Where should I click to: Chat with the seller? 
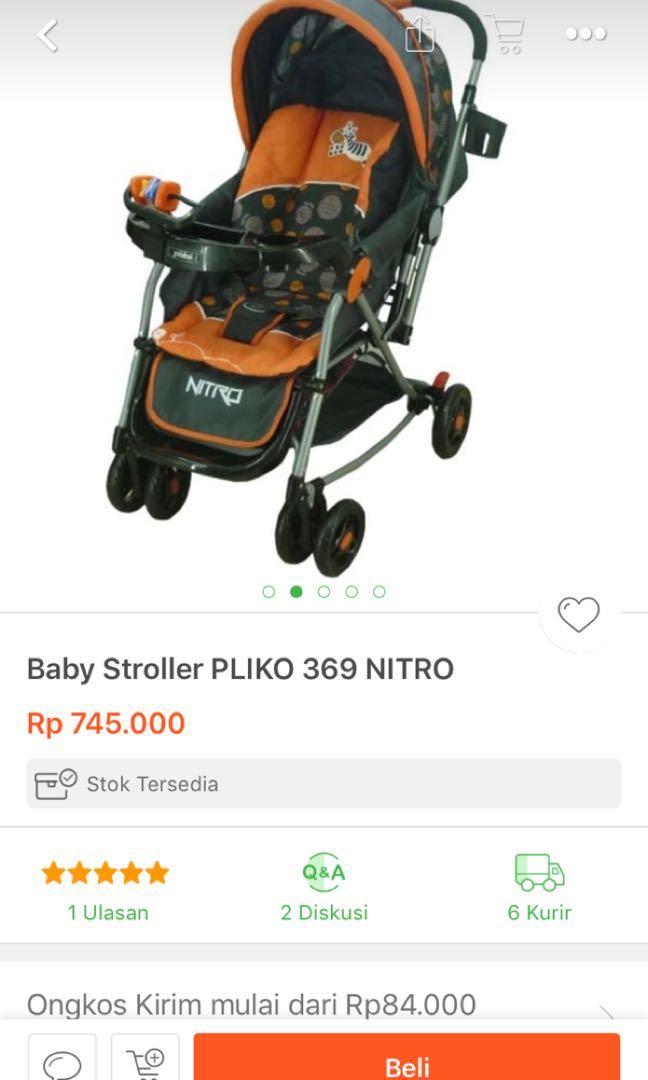62,1060
